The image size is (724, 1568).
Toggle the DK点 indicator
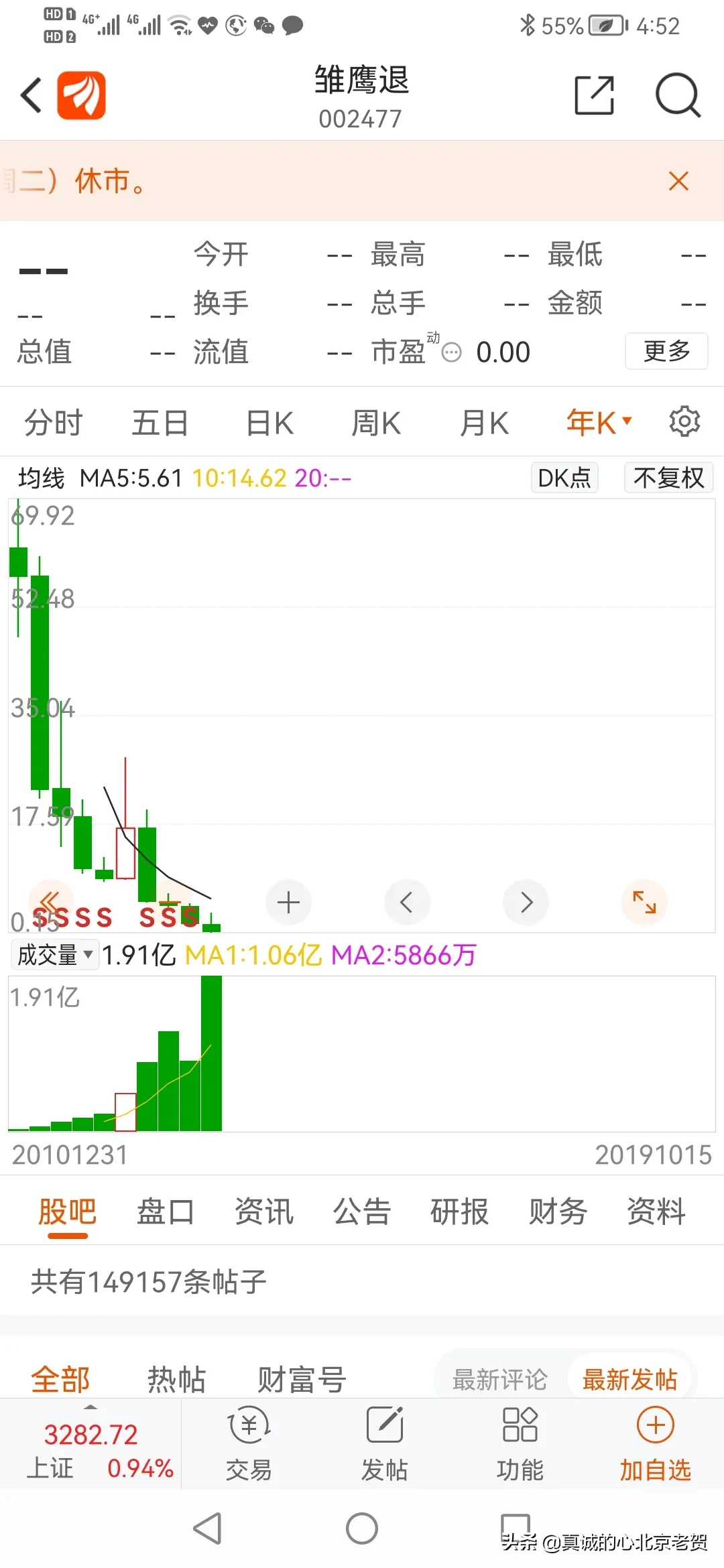coord(564,478)
